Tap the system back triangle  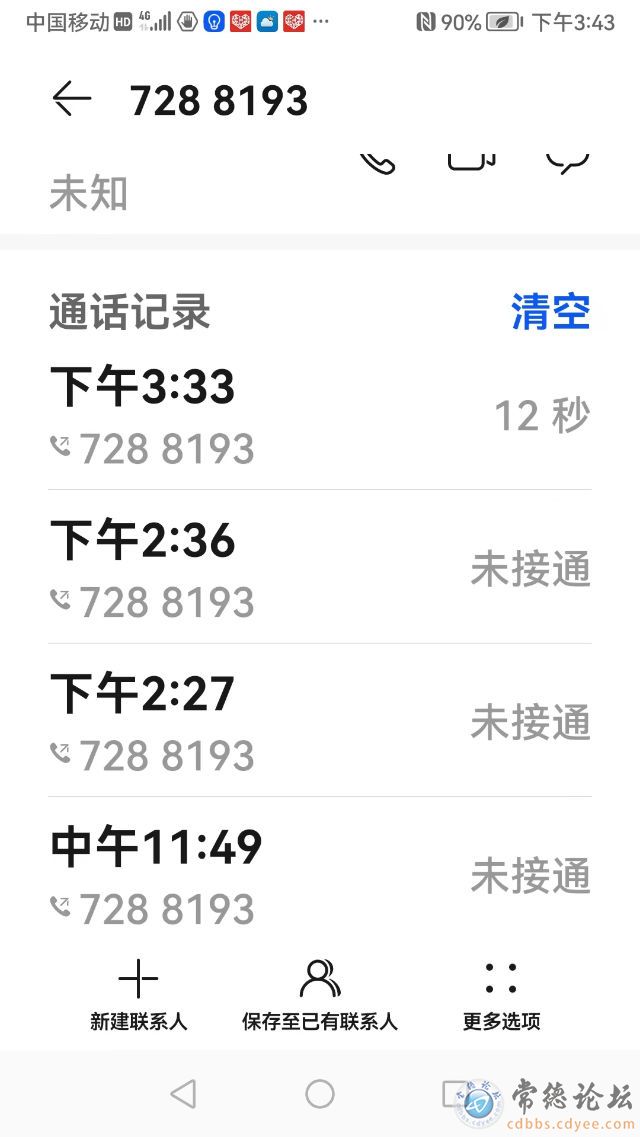point(183,1094)
